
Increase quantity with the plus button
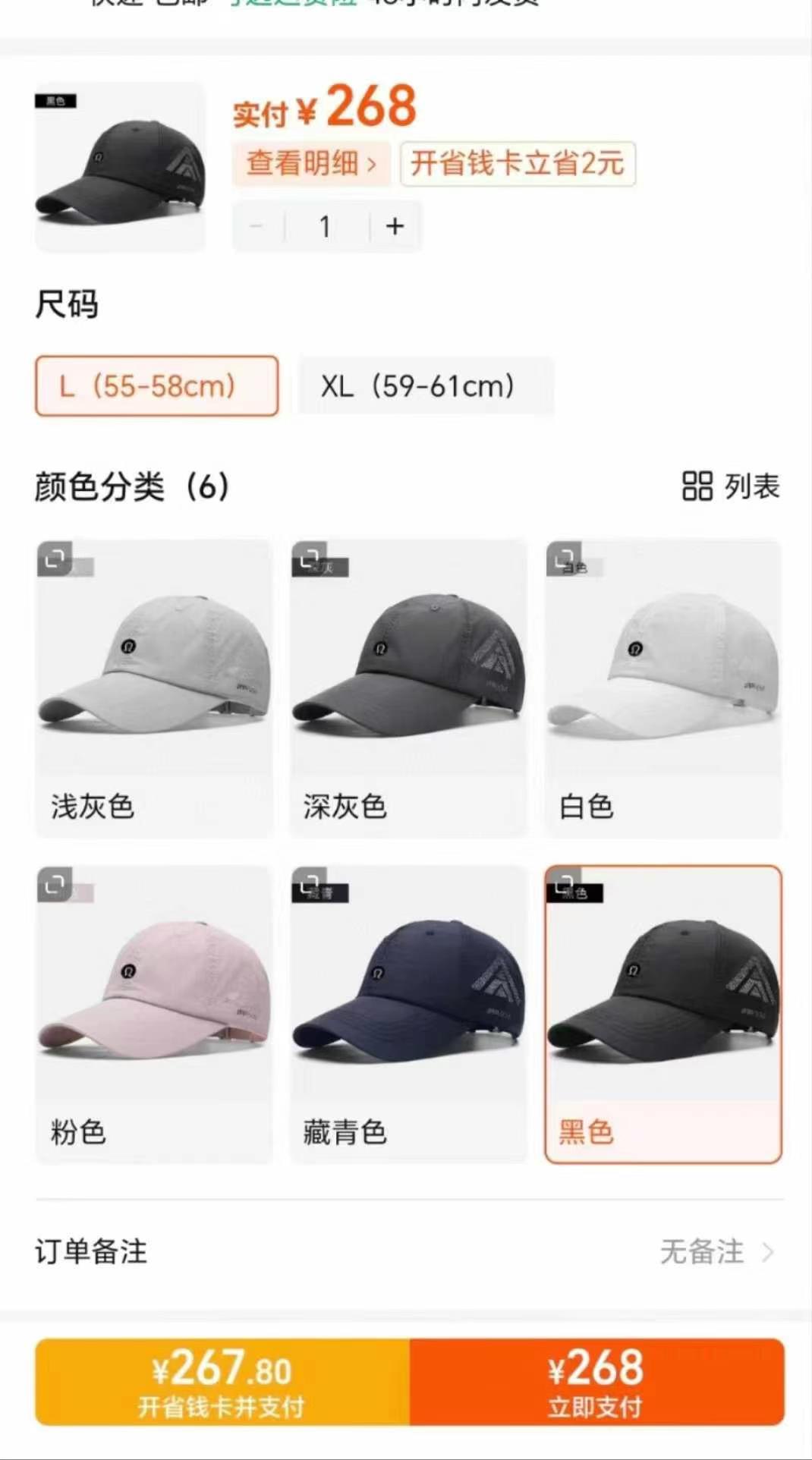(395, 226)
